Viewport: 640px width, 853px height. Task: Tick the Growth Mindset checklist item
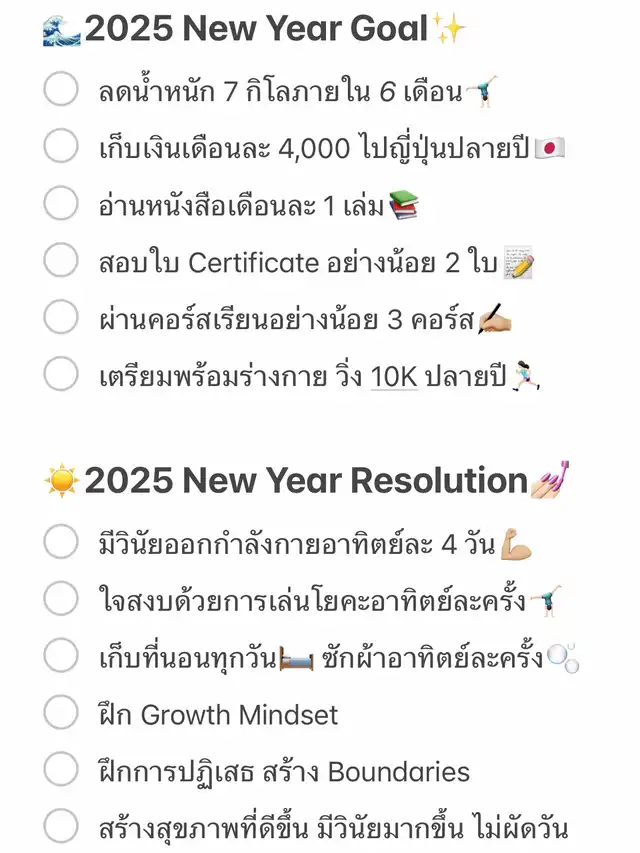[61, 714]
